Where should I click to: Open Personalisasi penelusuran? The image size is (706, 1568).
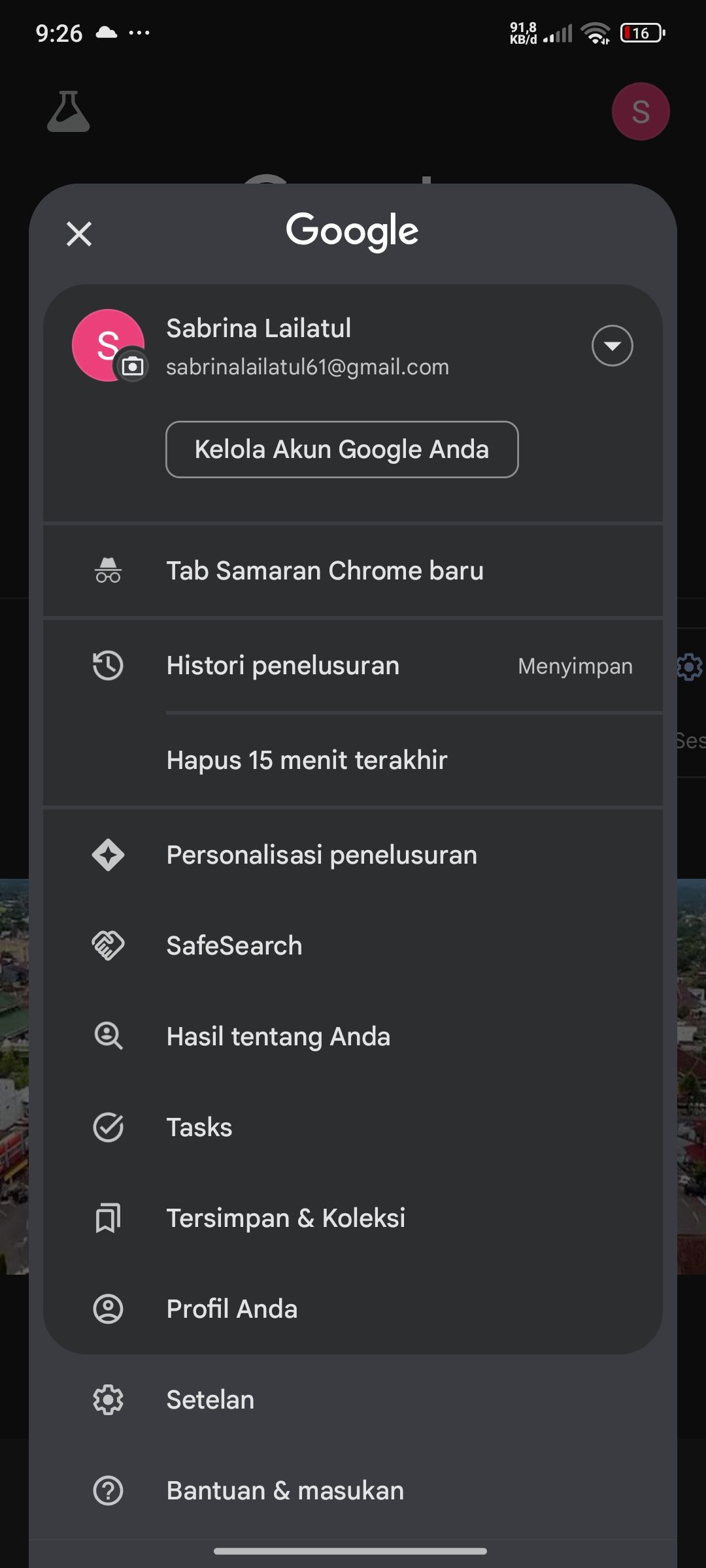tap(353, 855)
